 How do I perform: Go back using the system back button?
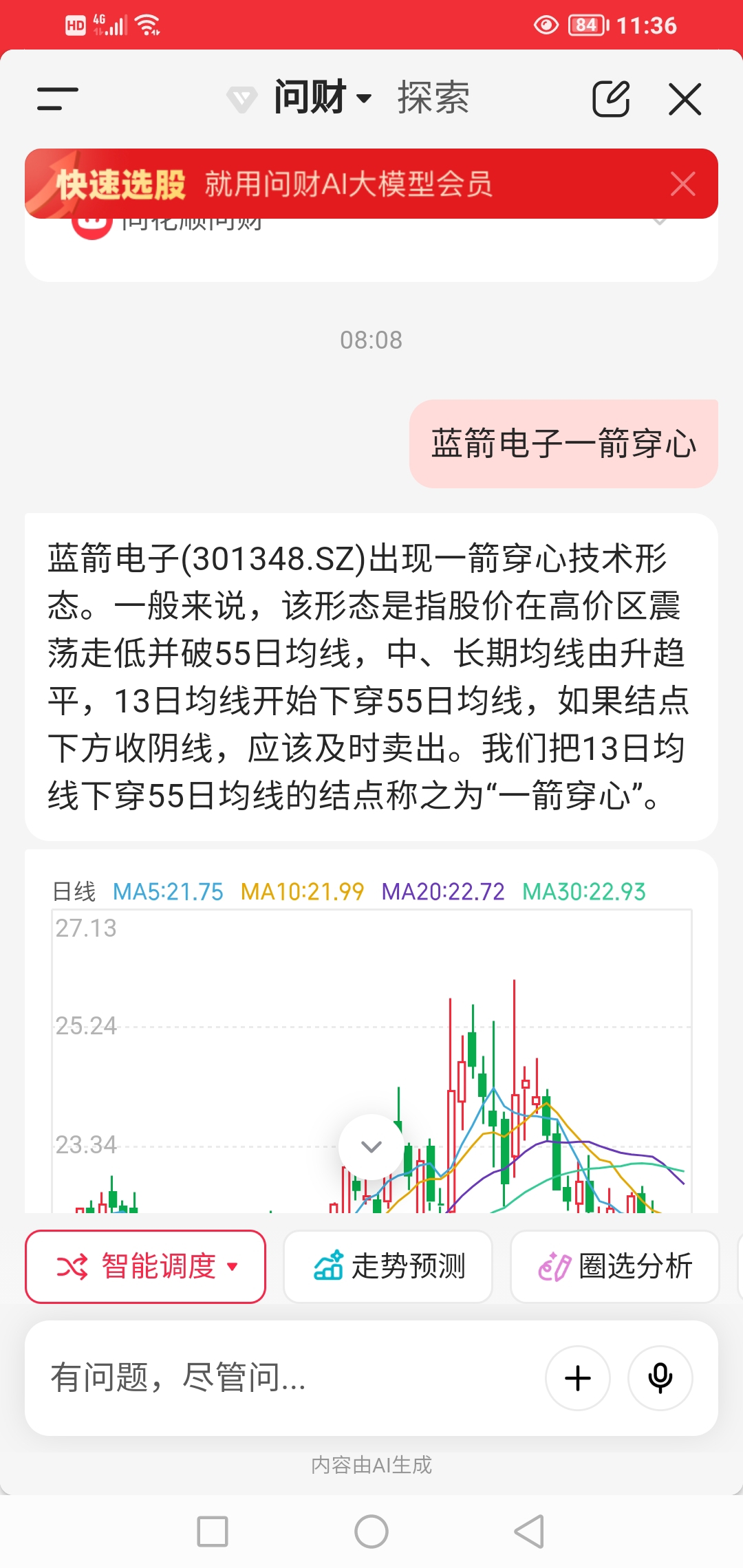click(529, 1532)
